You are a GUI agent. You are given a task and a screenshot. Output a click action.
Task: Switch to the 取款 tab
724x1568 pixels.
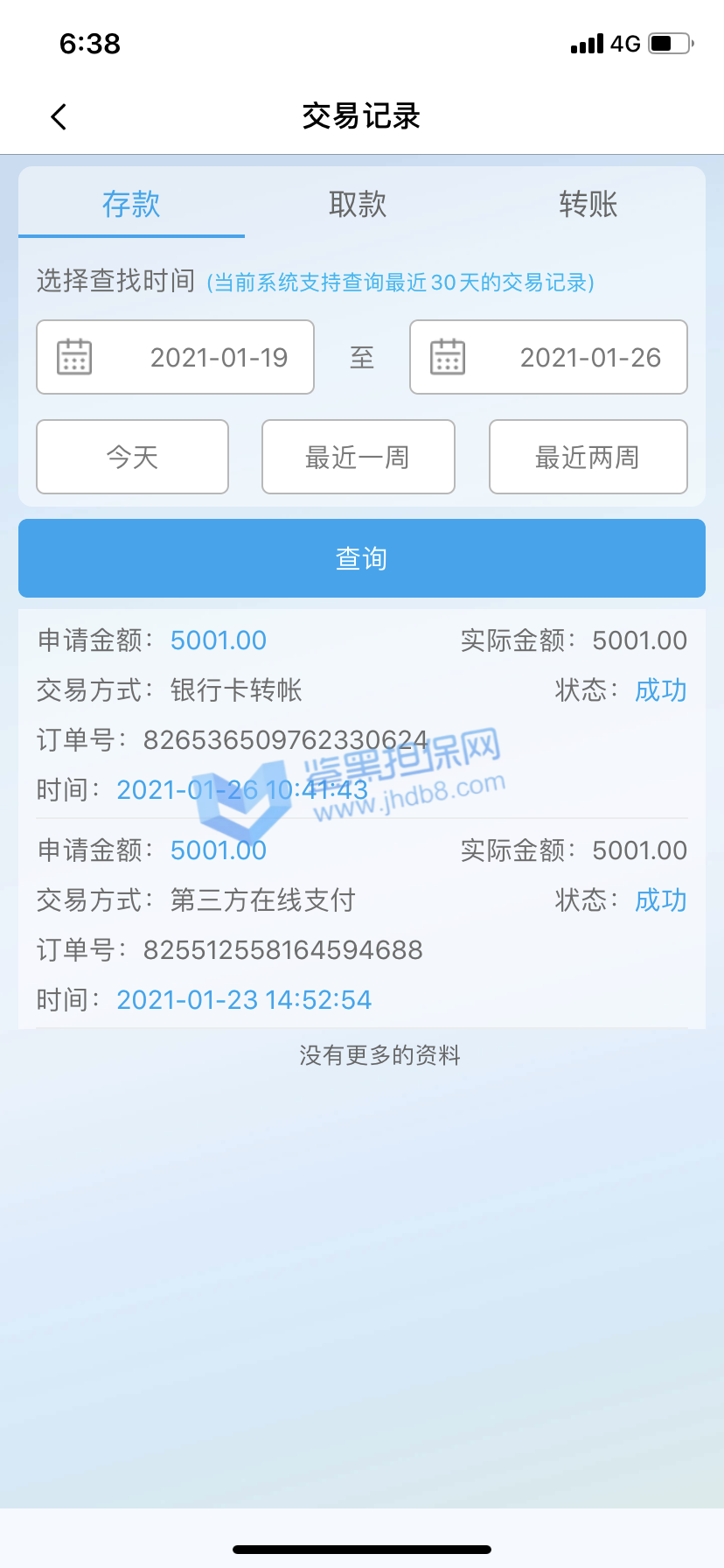click(358, 205)
